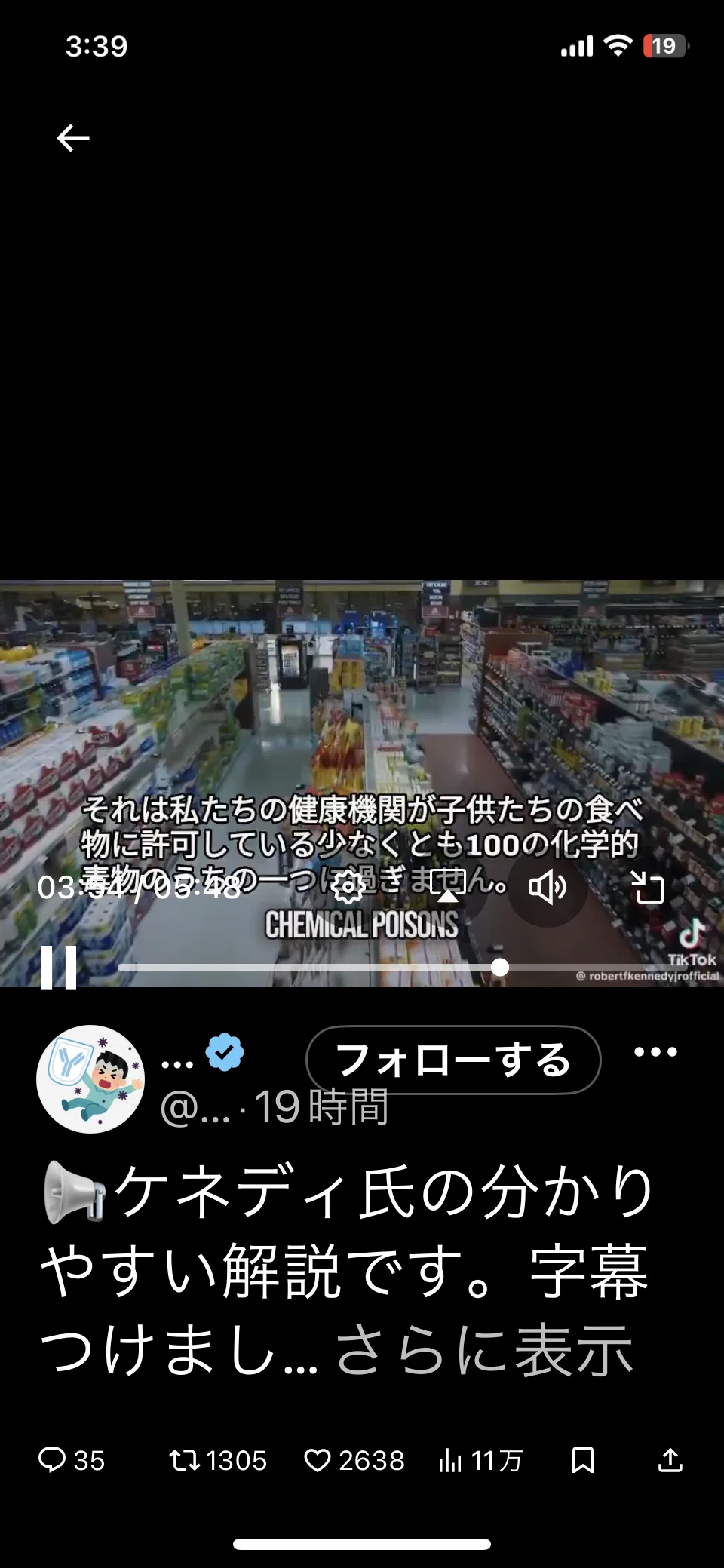
Task: Cast the video via AirPlay
Action: [448, 887]
